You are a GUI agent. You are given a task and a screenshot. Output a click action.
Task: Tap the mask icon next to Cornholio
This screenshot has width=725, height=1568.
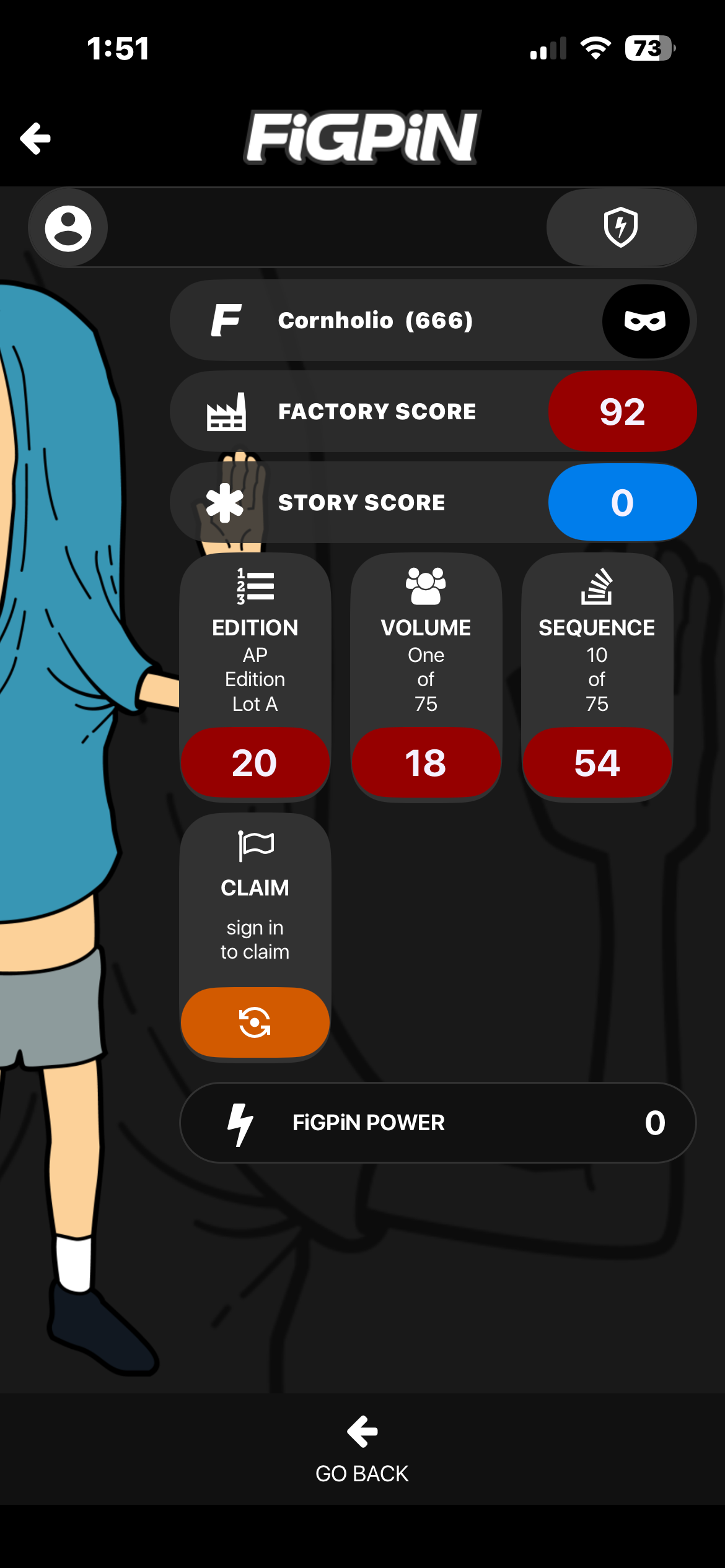(x=646, y=321)
